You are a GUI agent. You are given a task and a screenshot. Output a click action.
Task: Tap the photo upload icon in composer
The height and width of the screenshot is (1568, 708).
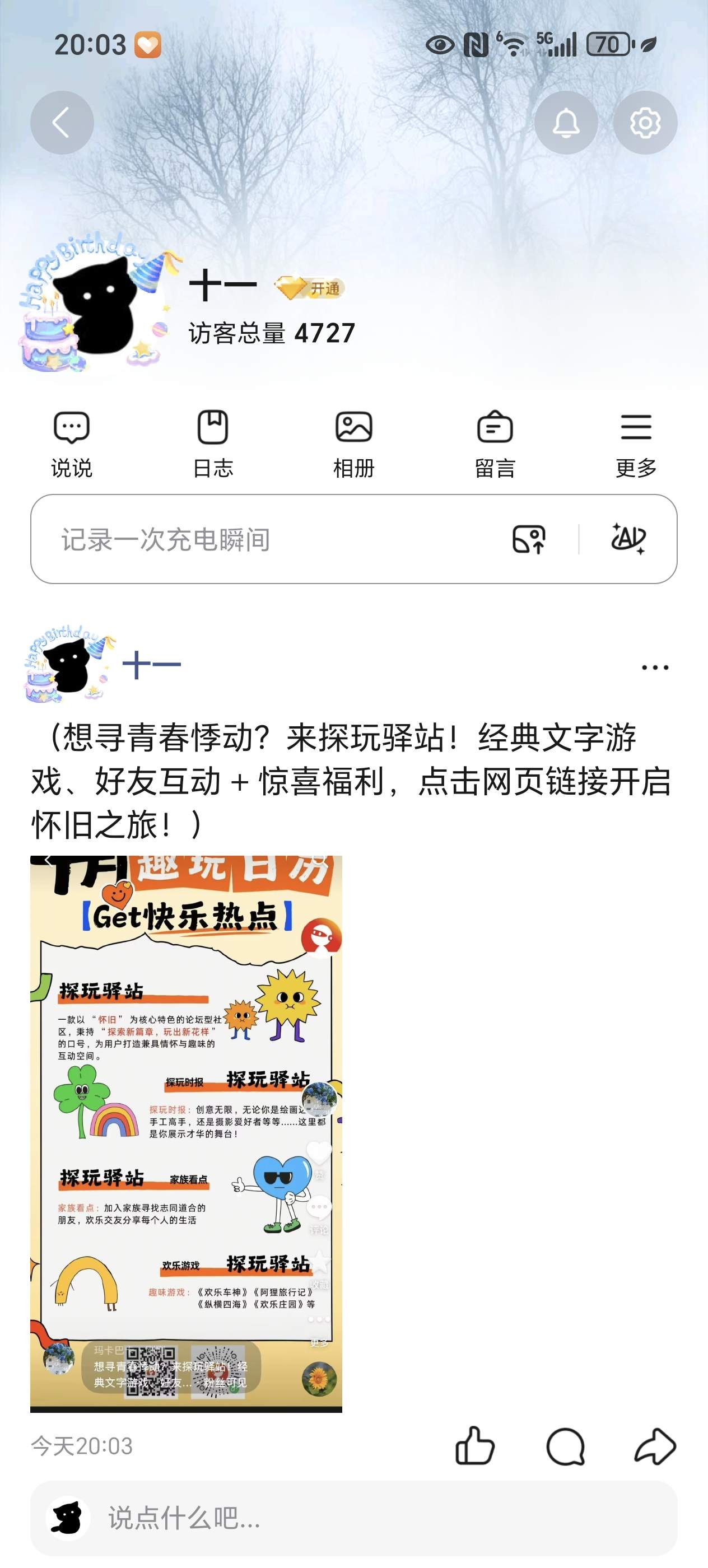point(528,539)
